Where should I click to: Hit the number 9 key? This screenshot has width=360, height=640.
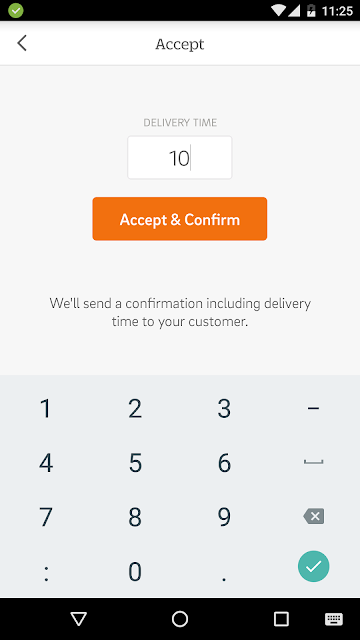pyautogui.click(x=224, y=517)
